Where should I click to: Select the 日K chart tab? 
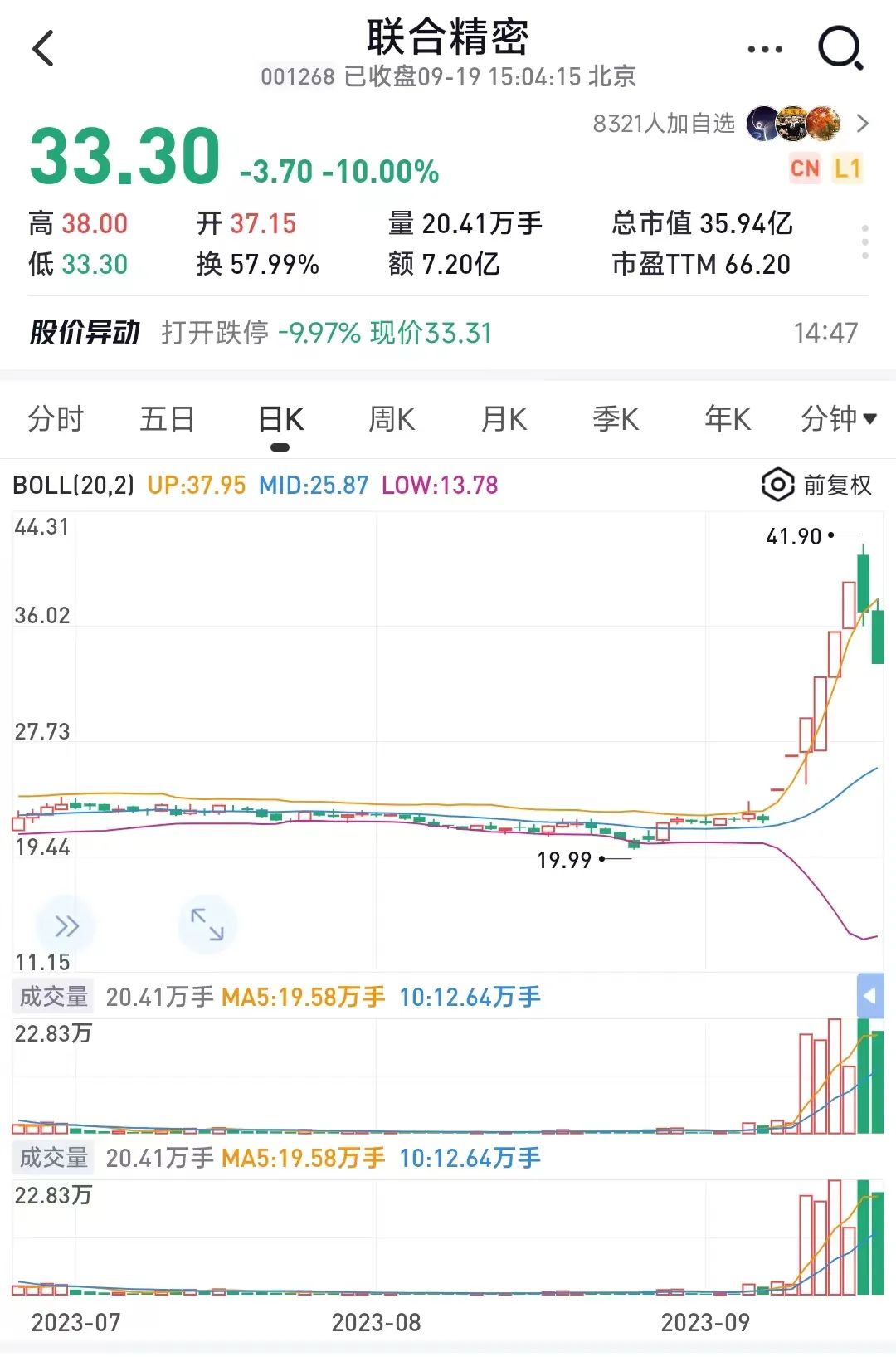point(280,419)
